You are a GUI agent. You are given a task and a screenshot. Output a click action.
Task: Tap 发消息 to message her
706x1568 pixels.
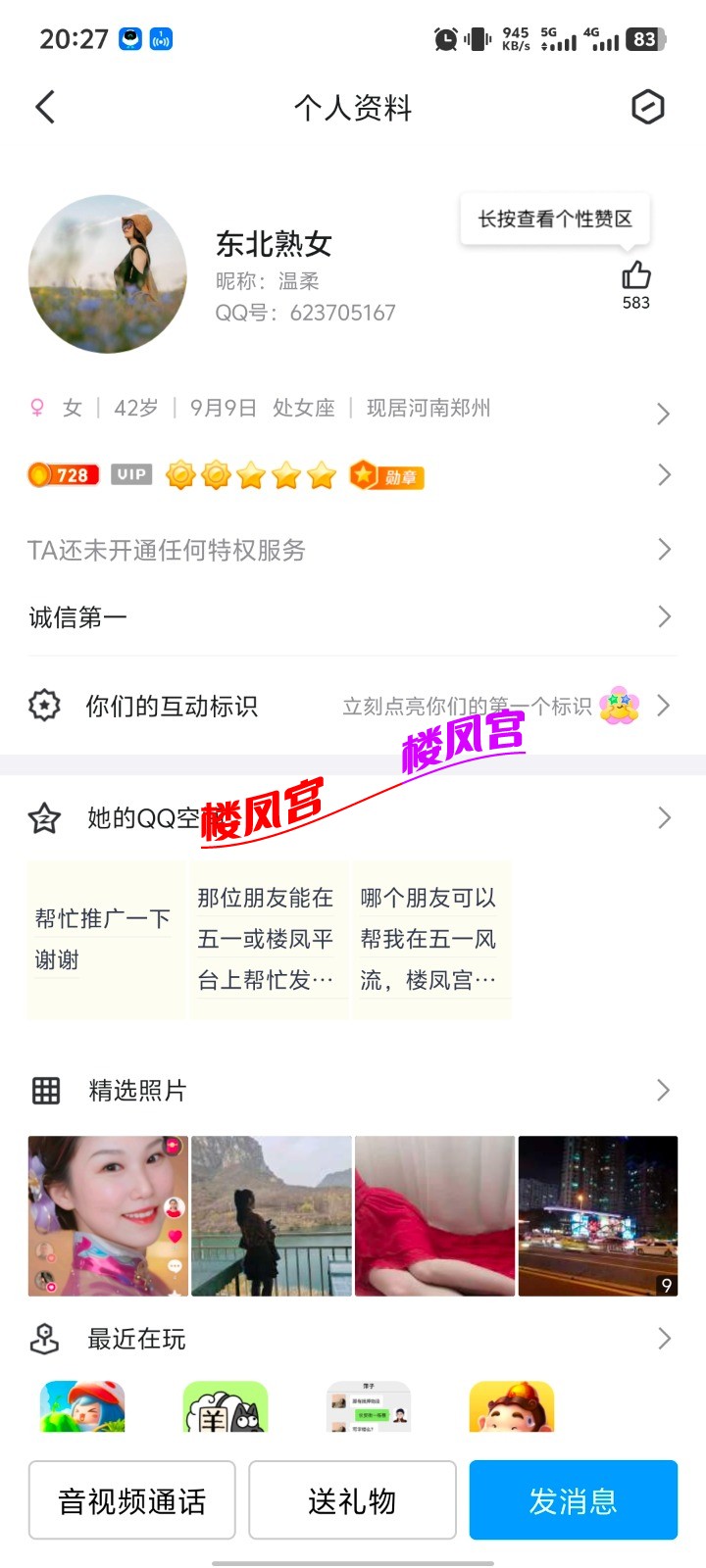click(573, 1500)
